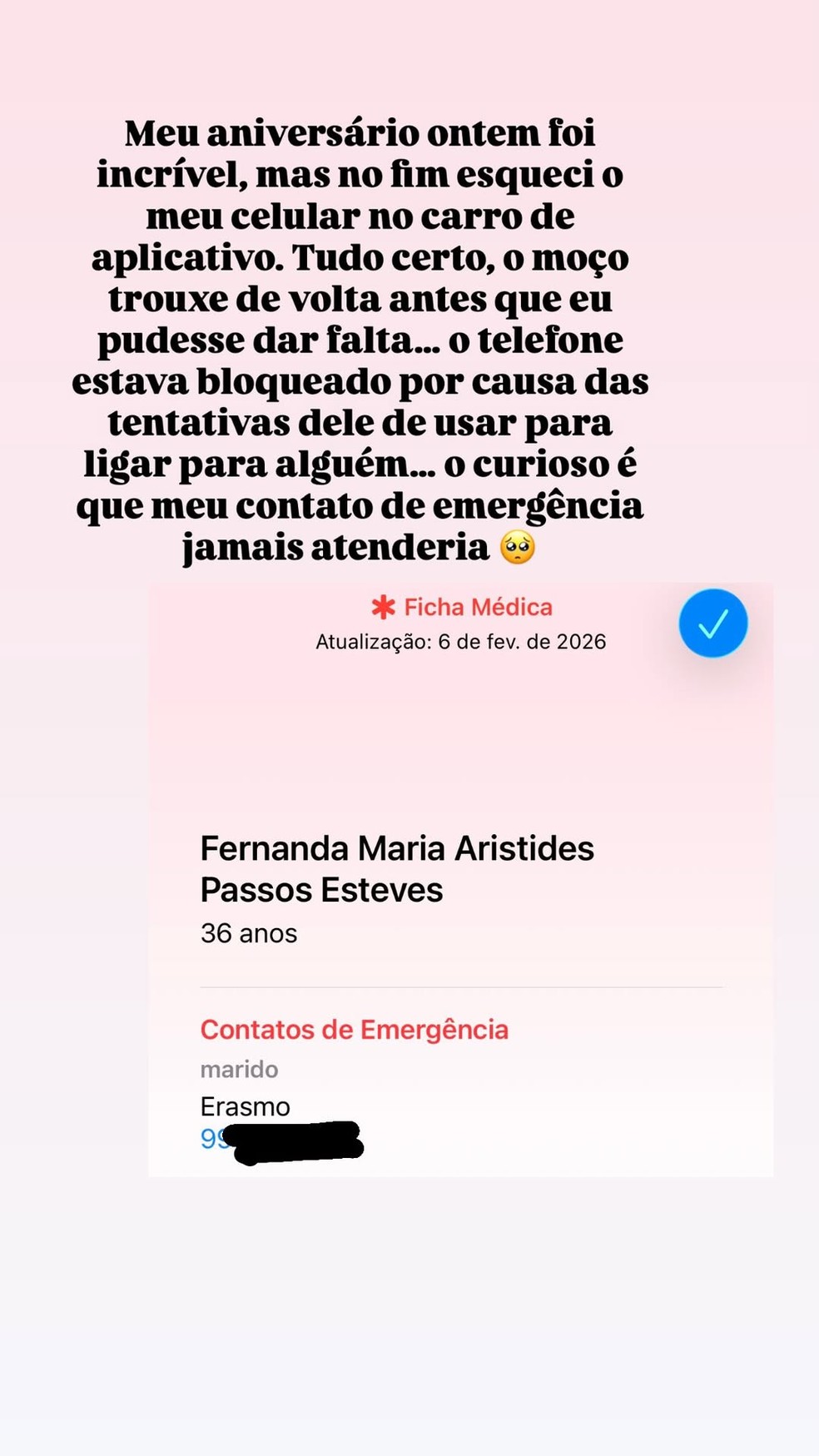Select the name 'Fernanda Maria Aristides Passos Esteves'
This screenshot has width=819, height=1456.
(397, 868)
